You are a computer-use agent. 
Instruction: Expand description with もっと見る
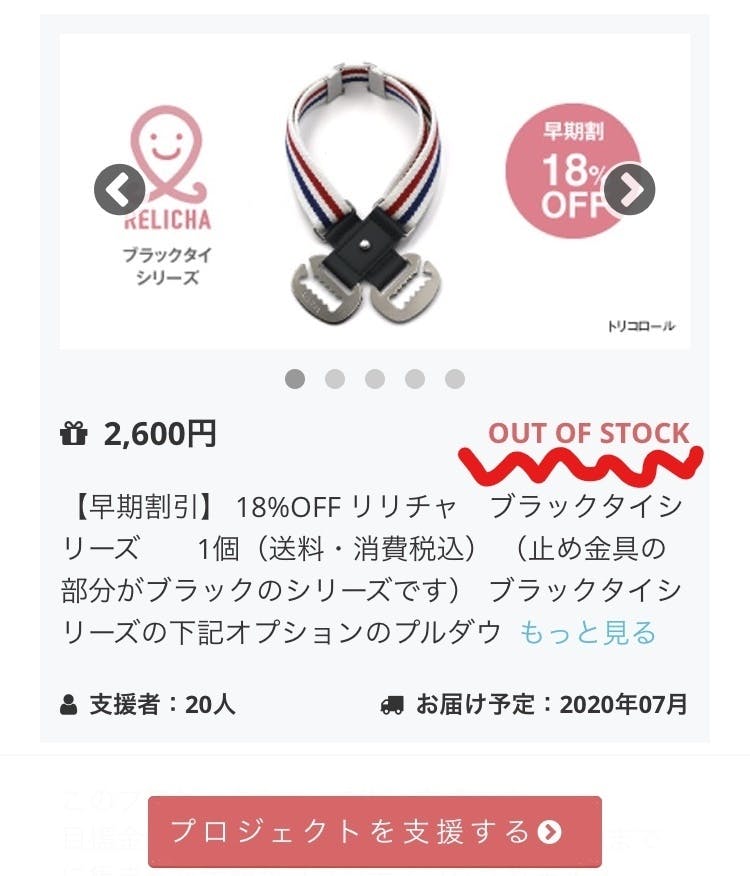587,632
